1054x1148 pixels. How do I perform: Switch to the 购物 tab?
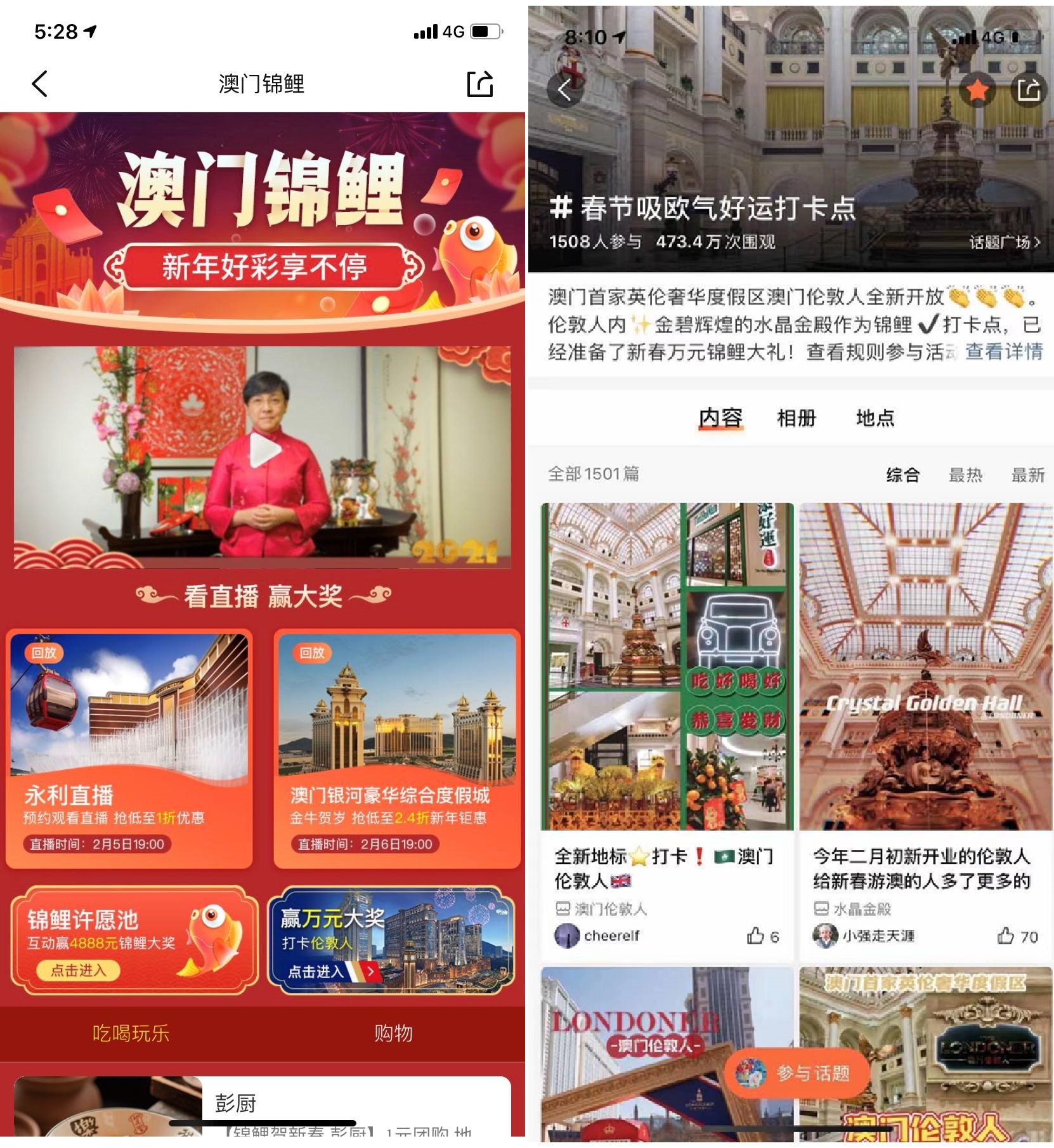click(x=393, y=1034)
